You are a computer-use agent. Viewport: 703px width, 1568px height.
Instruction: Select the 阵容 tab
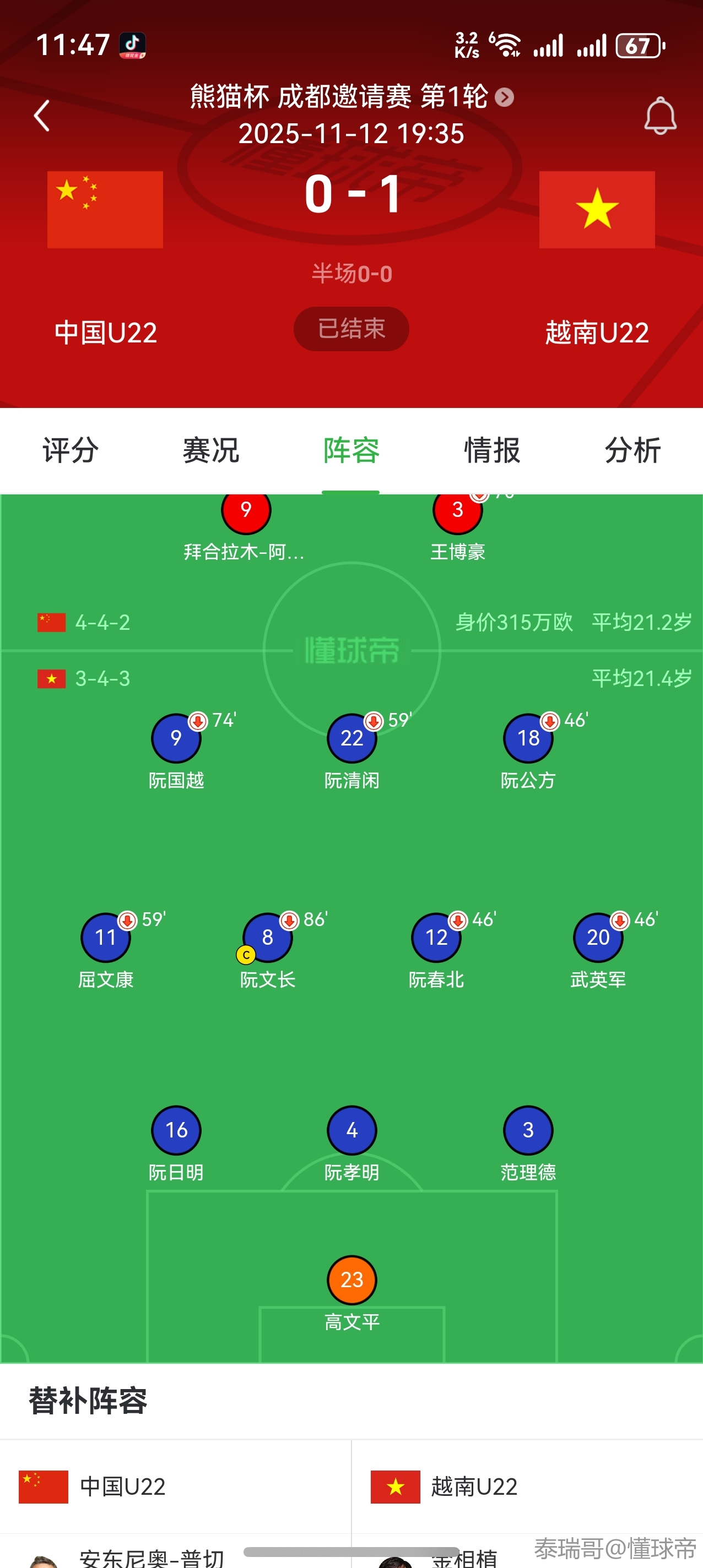[x=351, y=450]
